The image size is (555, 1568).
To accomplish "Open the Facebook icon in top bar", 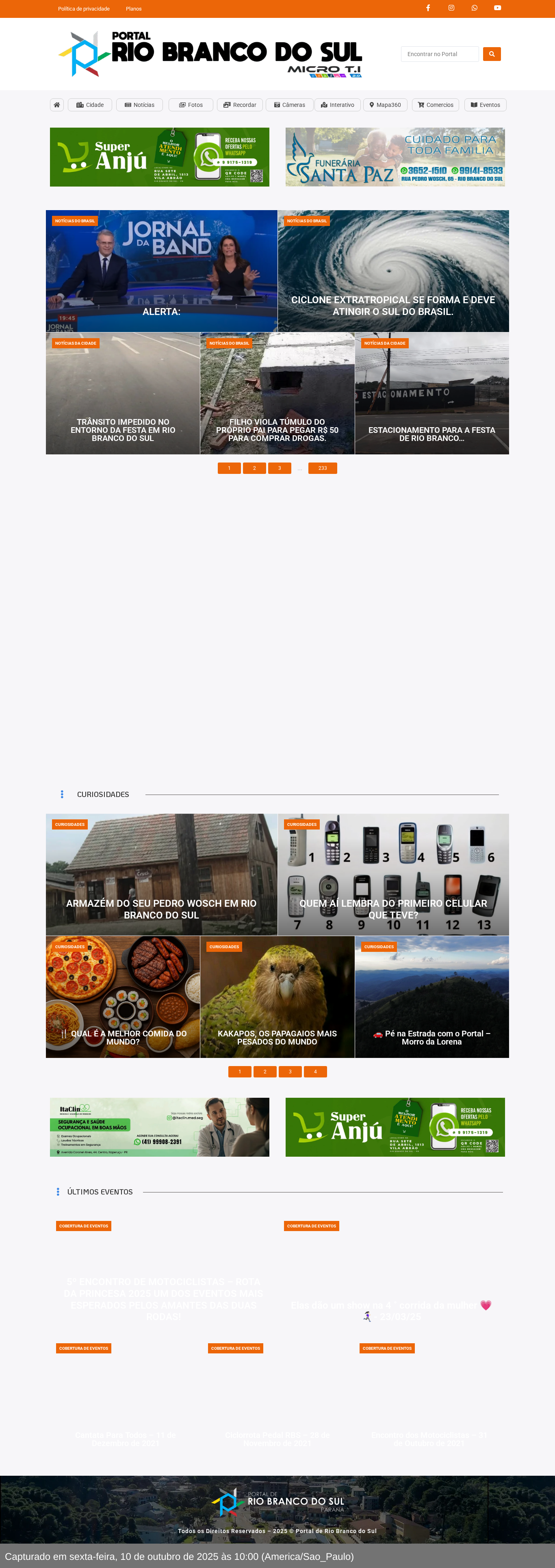I will (x=428, y=8).
